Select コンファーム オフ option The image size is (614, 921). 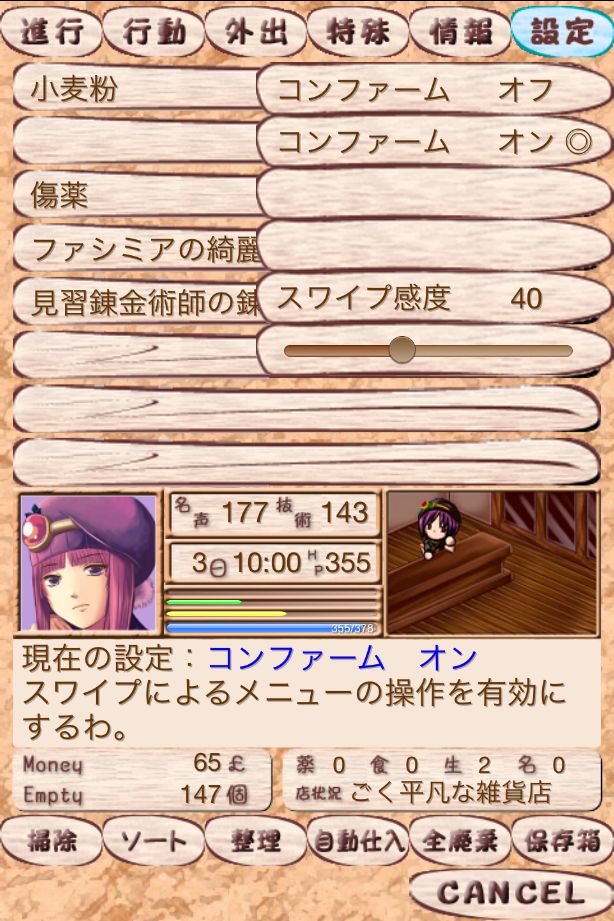(x=434, y=90)
